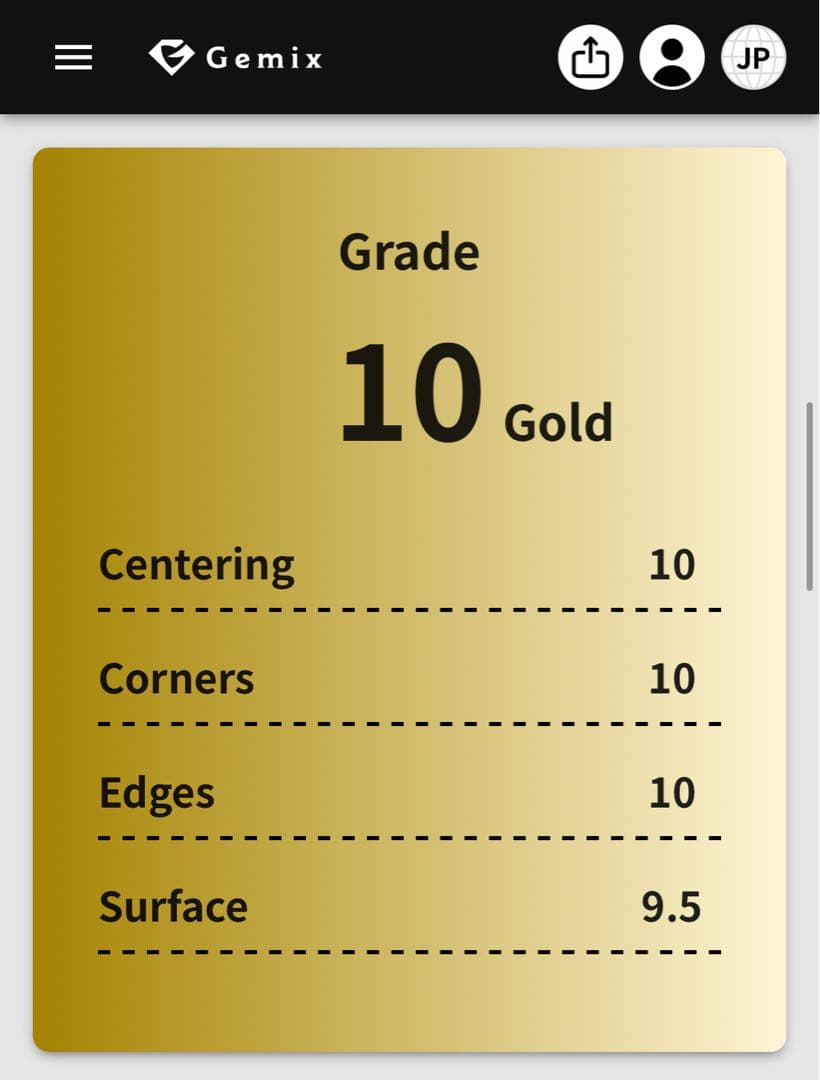Screen dimensions: 820x1080
Task: Open the hamburger menu
Action: pos(73,58)
